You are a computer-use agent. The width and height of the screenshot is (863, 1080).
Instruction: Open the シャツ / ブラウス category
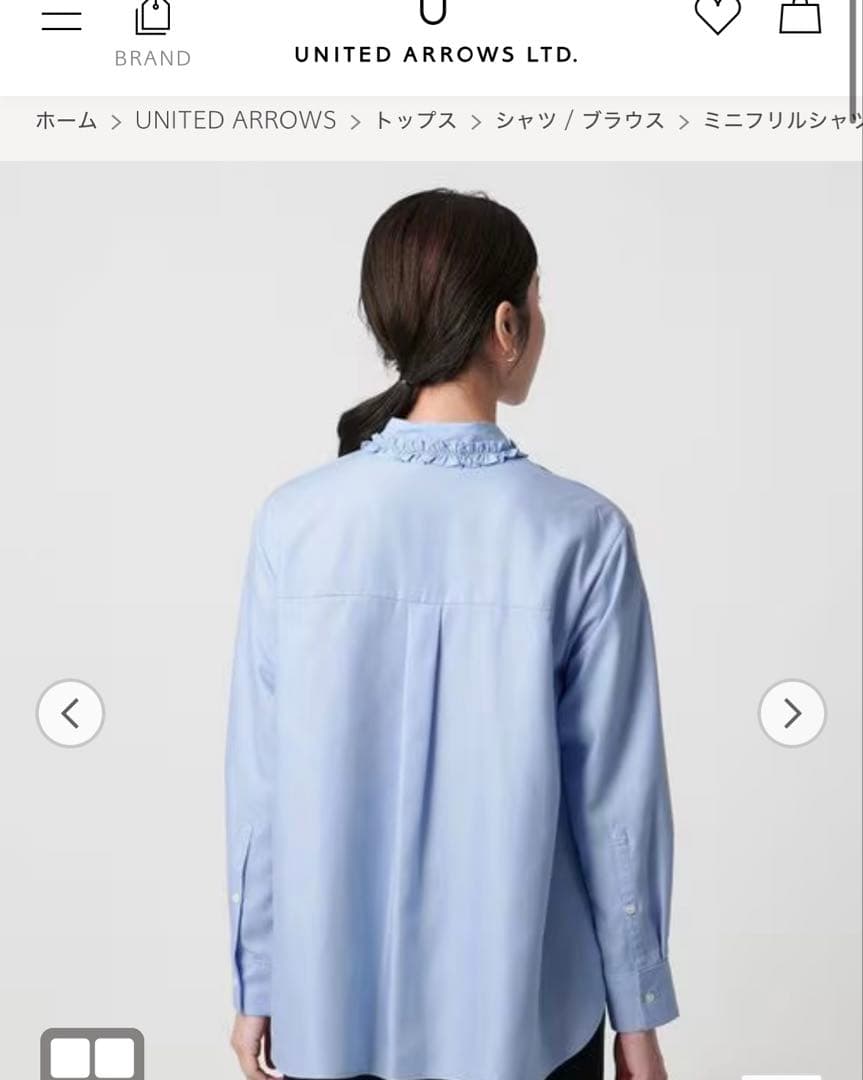click(579, 120)
